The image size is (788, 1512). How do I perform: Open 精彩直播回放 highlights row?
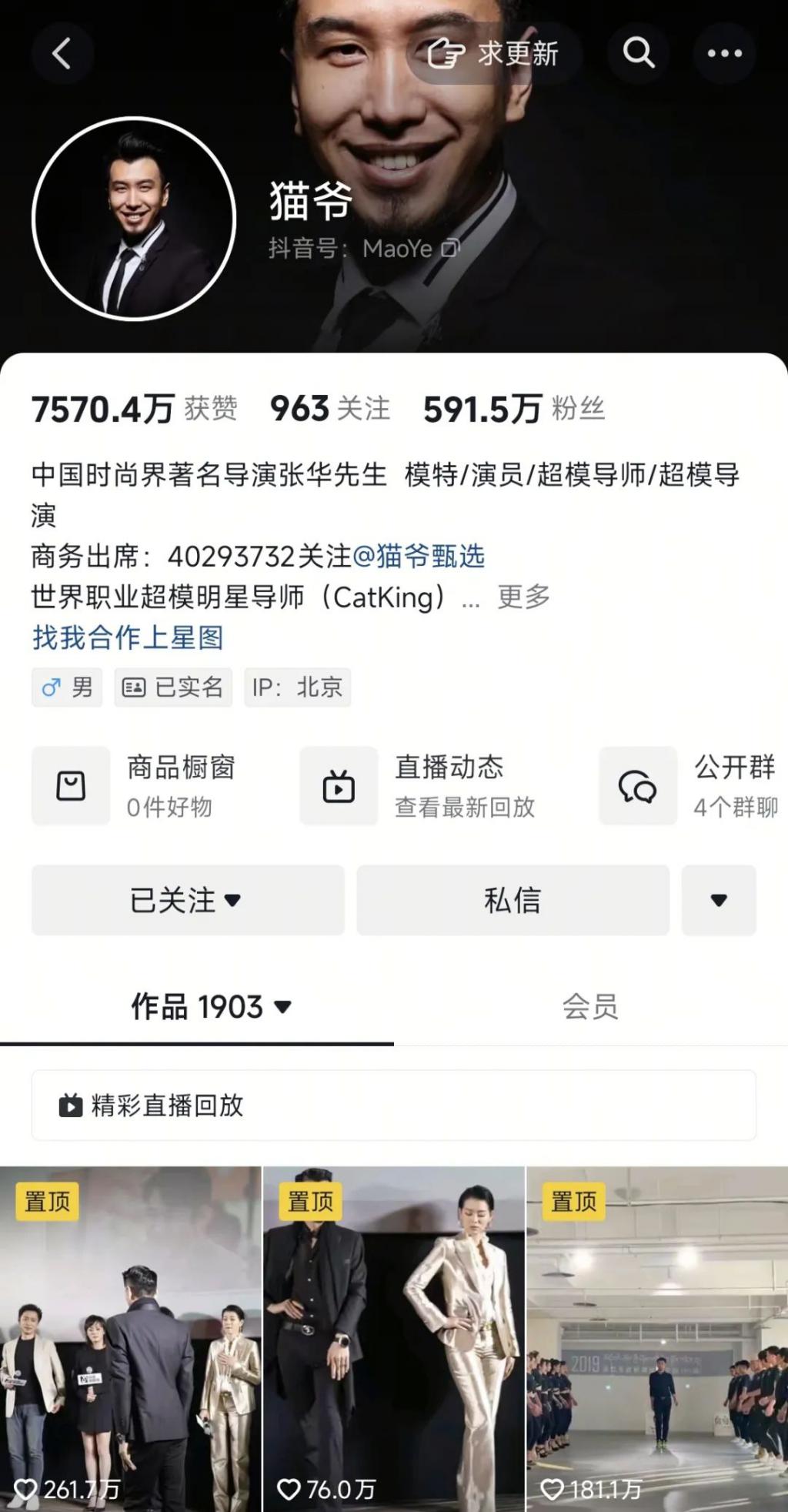click(x=393, y=1105)
